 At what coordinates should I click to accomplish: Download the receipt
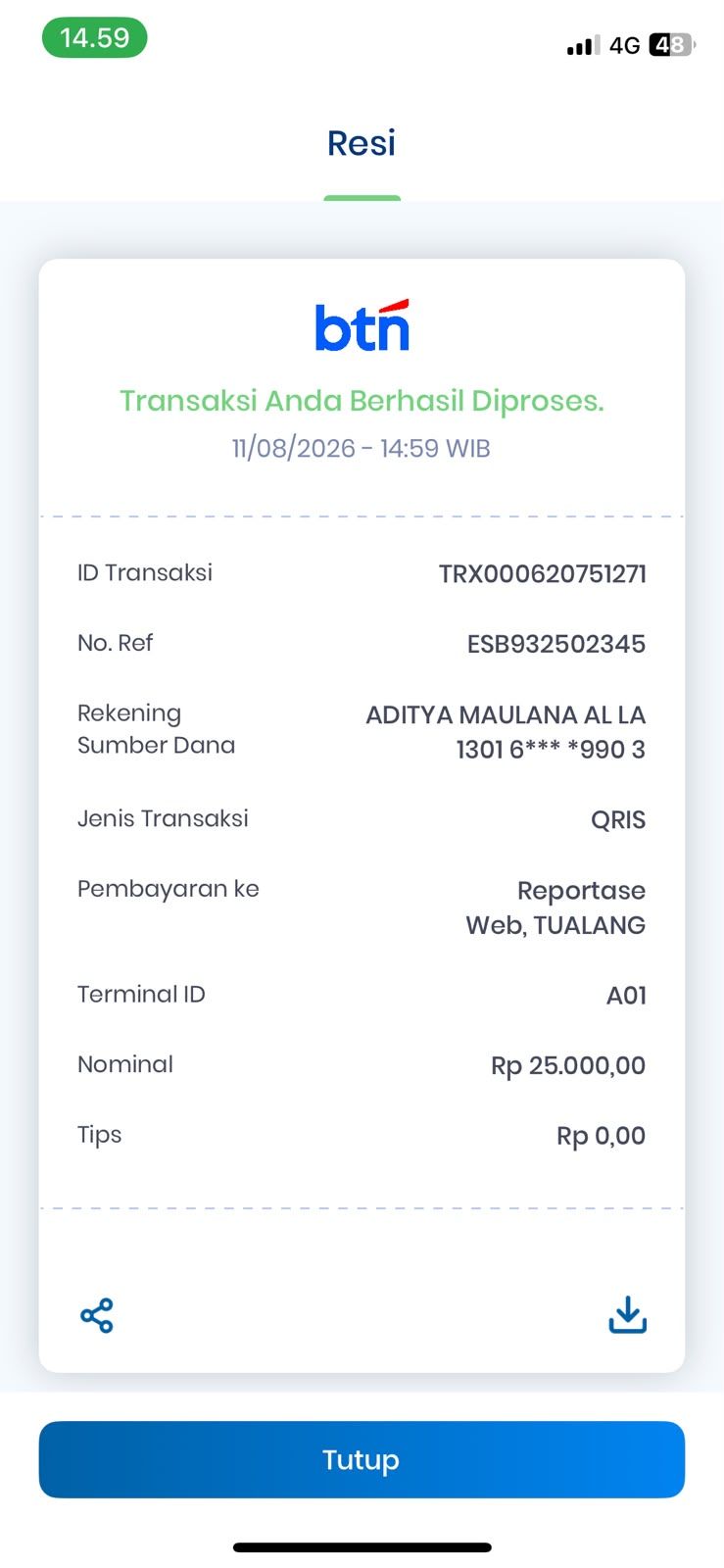[627, 1315]
